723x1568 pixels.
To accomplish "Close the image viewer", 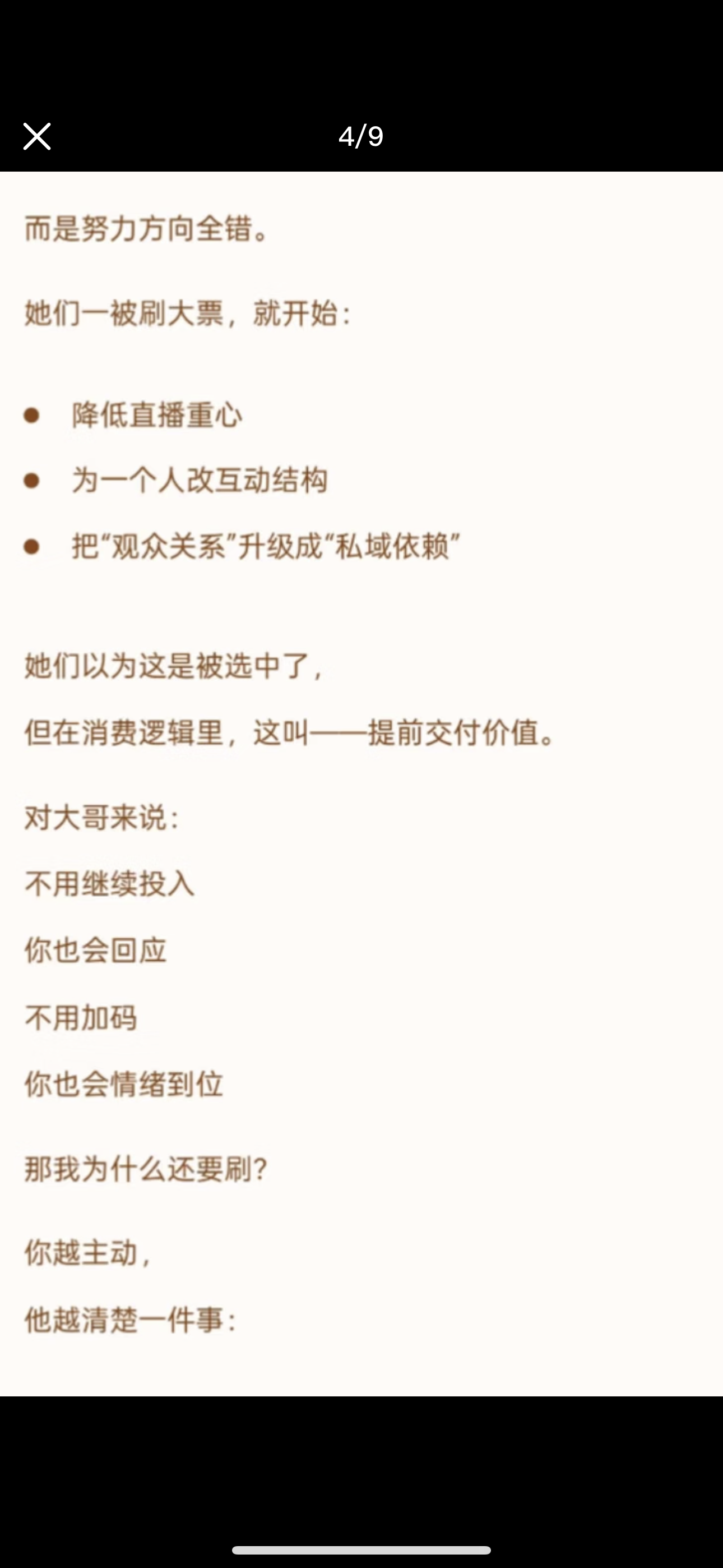I will pyautogui.click(x=37, y=136).
